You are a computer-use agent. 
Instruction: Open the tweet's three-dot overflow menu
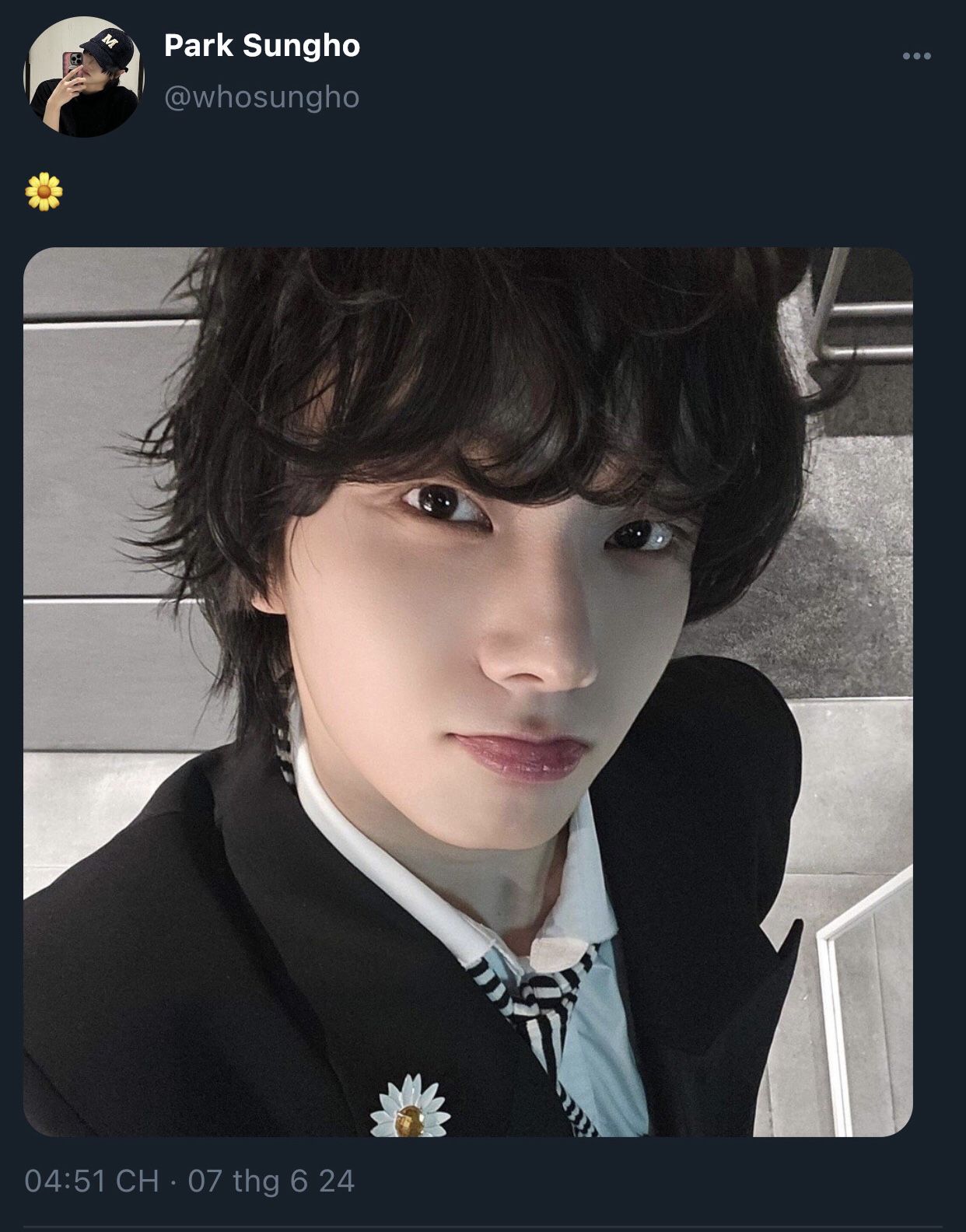coord(916,57)
